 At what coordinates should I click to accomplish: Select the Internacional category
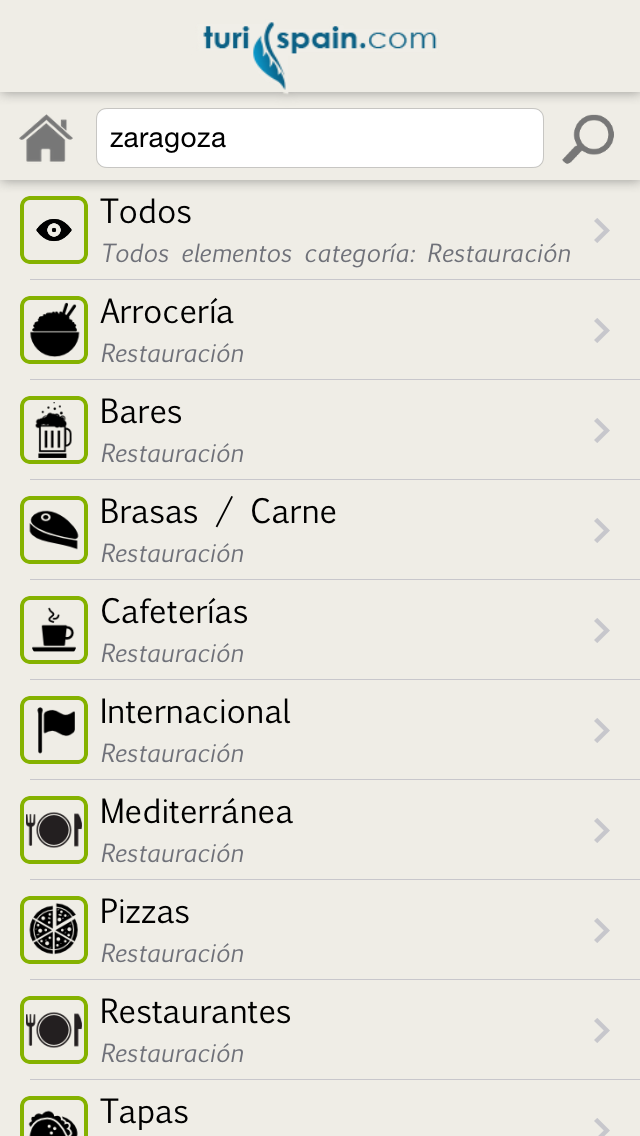coord(320,730)
